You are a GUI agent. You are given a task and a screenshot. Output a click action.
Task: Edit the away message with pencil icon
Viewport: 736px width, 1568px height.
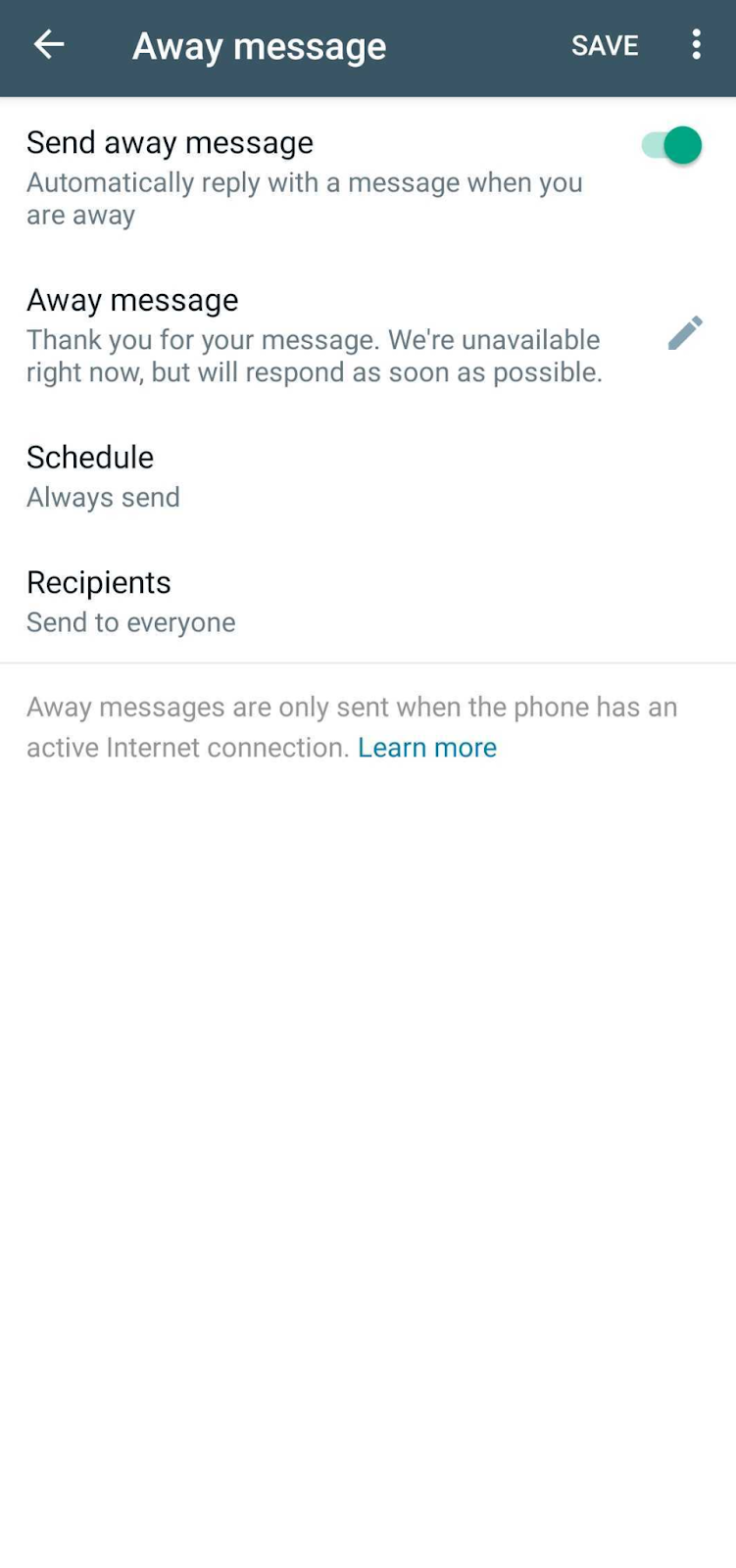(685, 333)
